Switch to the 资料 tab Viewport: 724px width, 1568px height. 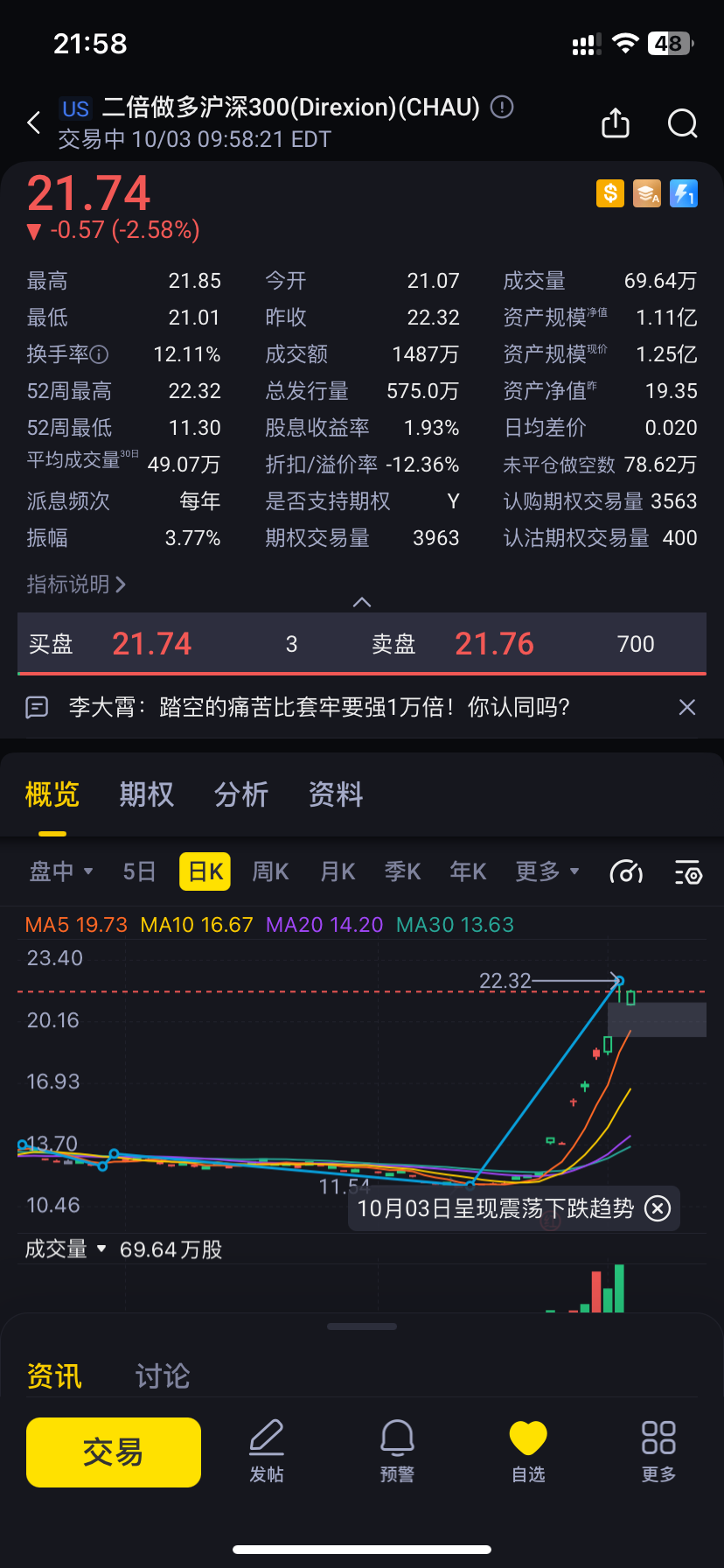[x=335, y=794]
